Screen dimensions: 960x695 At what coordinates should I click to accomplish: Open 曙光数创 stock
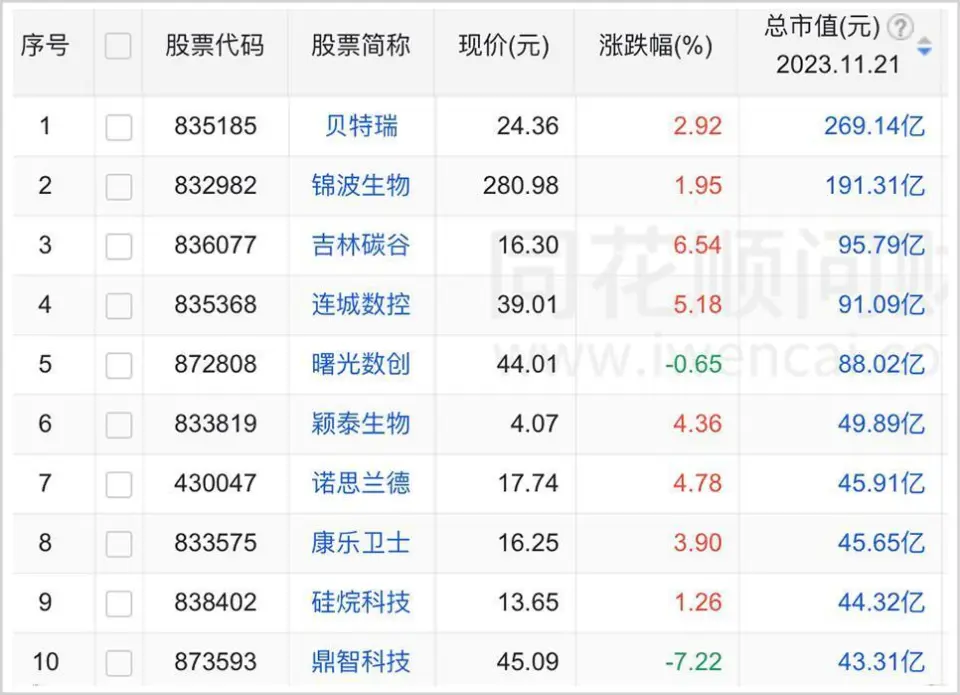[x=361, y=364]
